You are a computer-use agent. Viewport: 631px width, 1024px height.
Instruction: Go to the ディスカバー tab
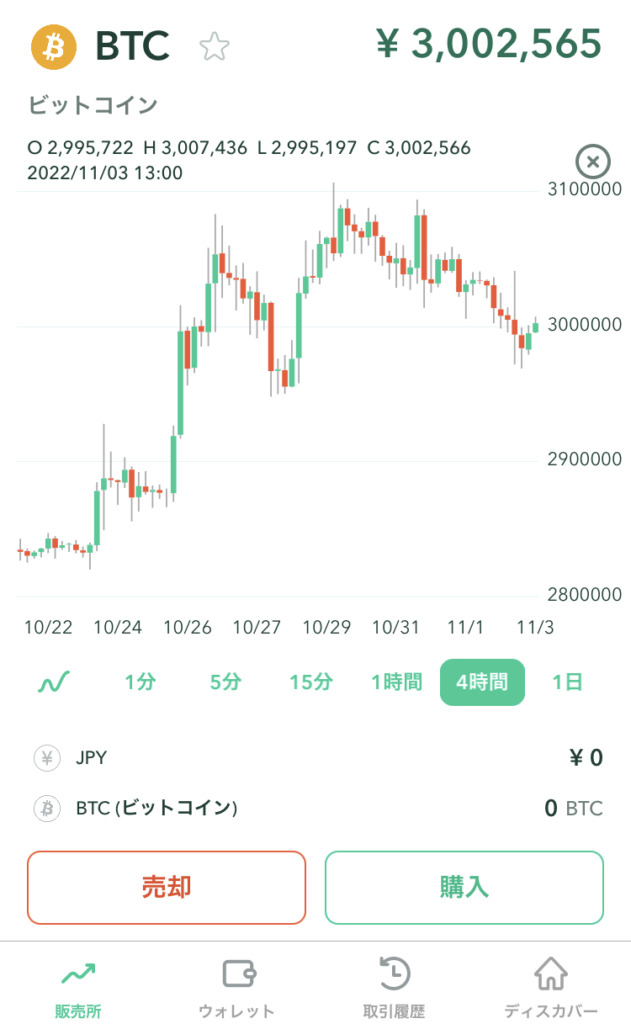[x=551, y=987]
